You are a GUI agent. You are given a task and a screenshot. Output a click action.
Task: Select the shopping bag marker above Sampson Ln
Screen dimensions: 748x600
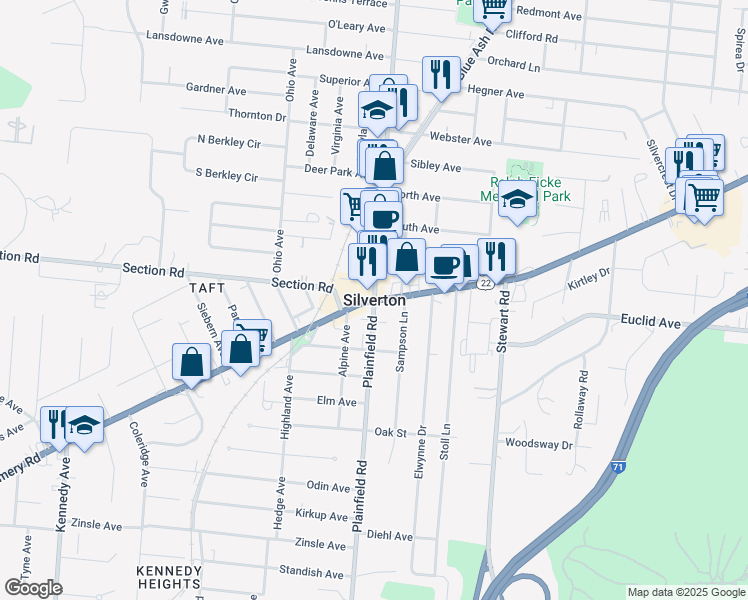[x=407, y=257]
